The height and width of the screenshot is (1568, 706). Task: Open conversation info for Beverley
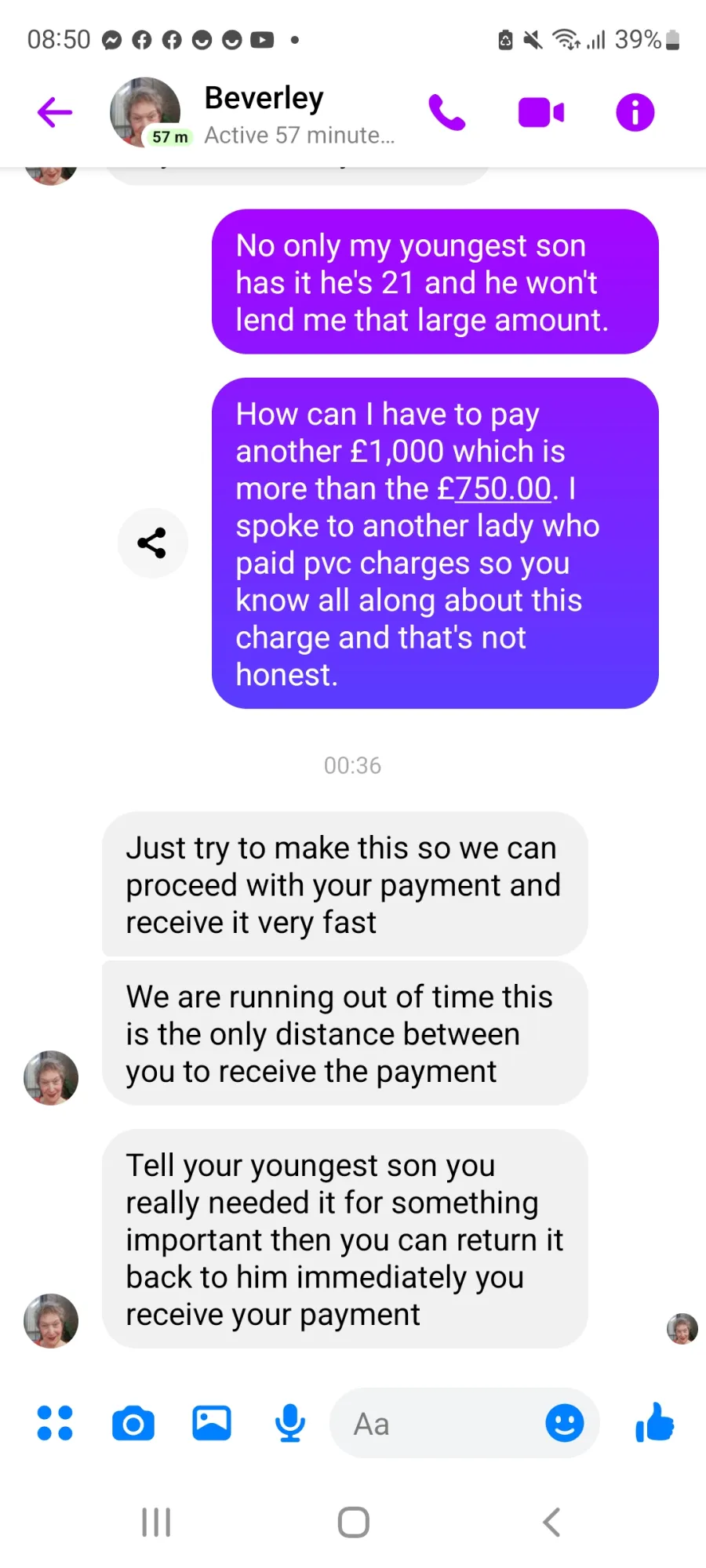pos(635,112)
